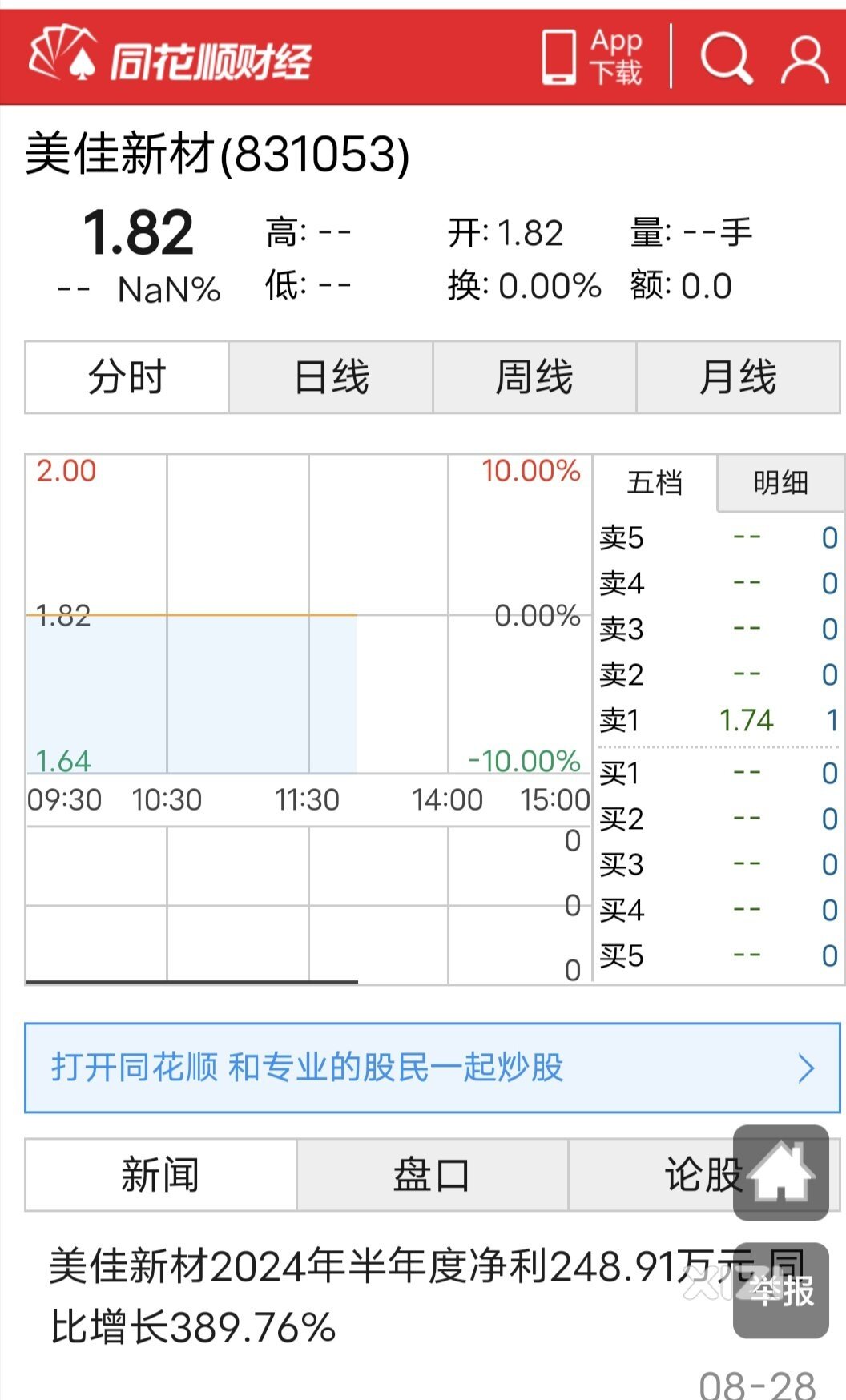Open the 论股 discussion tab
Image resolution: width=846 pixels, height=1400 pixels.
(x=703, y=1175)
